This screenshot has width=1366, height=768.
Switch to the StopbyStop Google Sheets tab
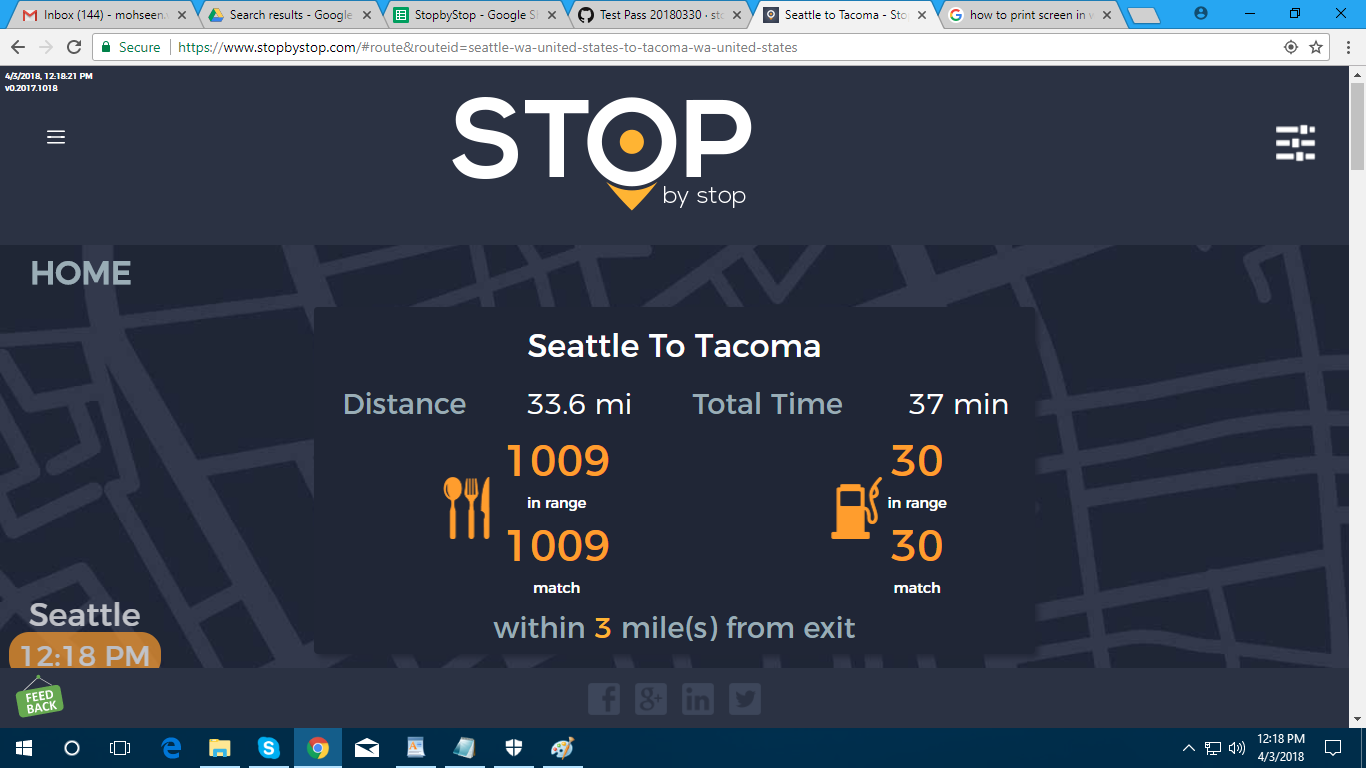470,15
